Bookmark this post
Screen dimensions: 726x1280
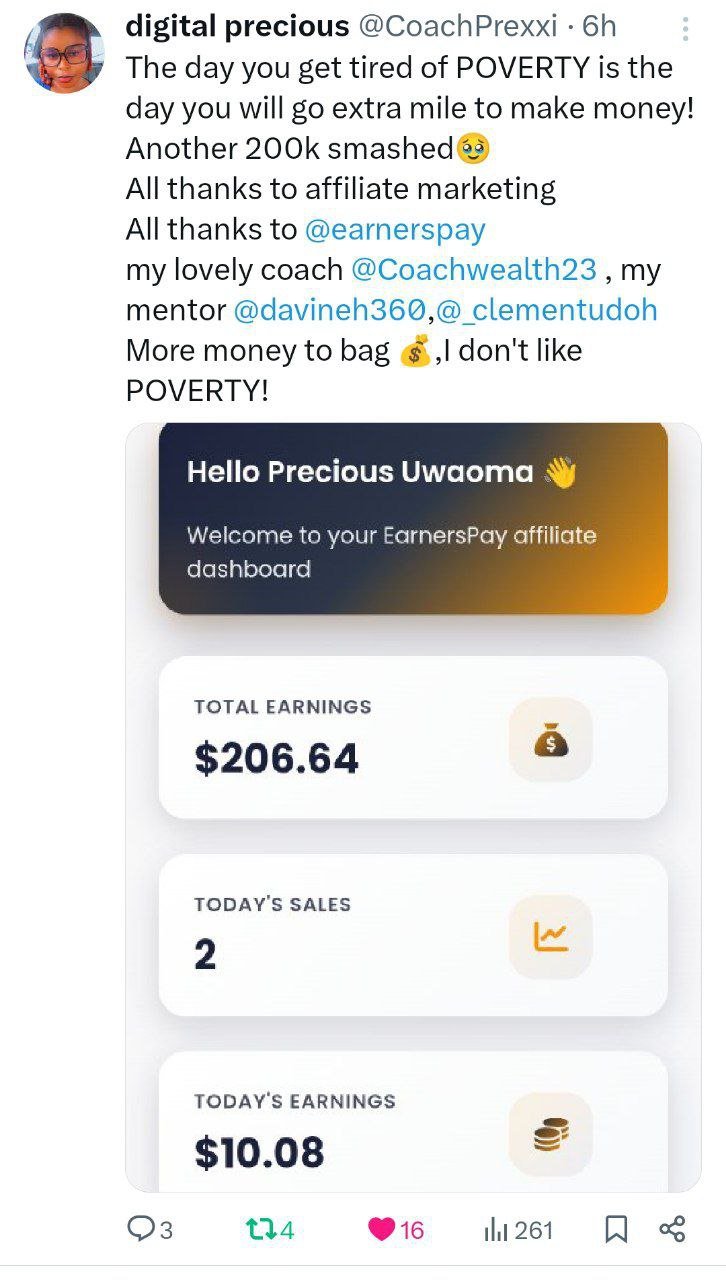[x=617, y=1229]
